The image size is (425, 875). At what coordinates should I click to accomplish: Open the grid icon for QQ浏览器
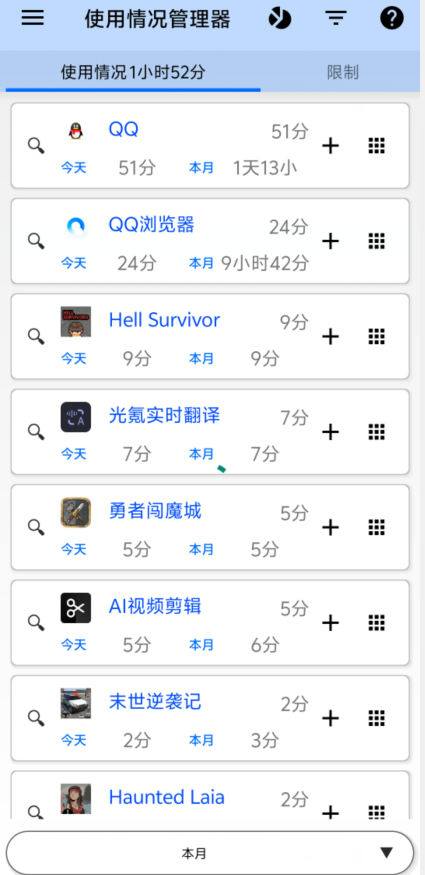click(377, 242)
